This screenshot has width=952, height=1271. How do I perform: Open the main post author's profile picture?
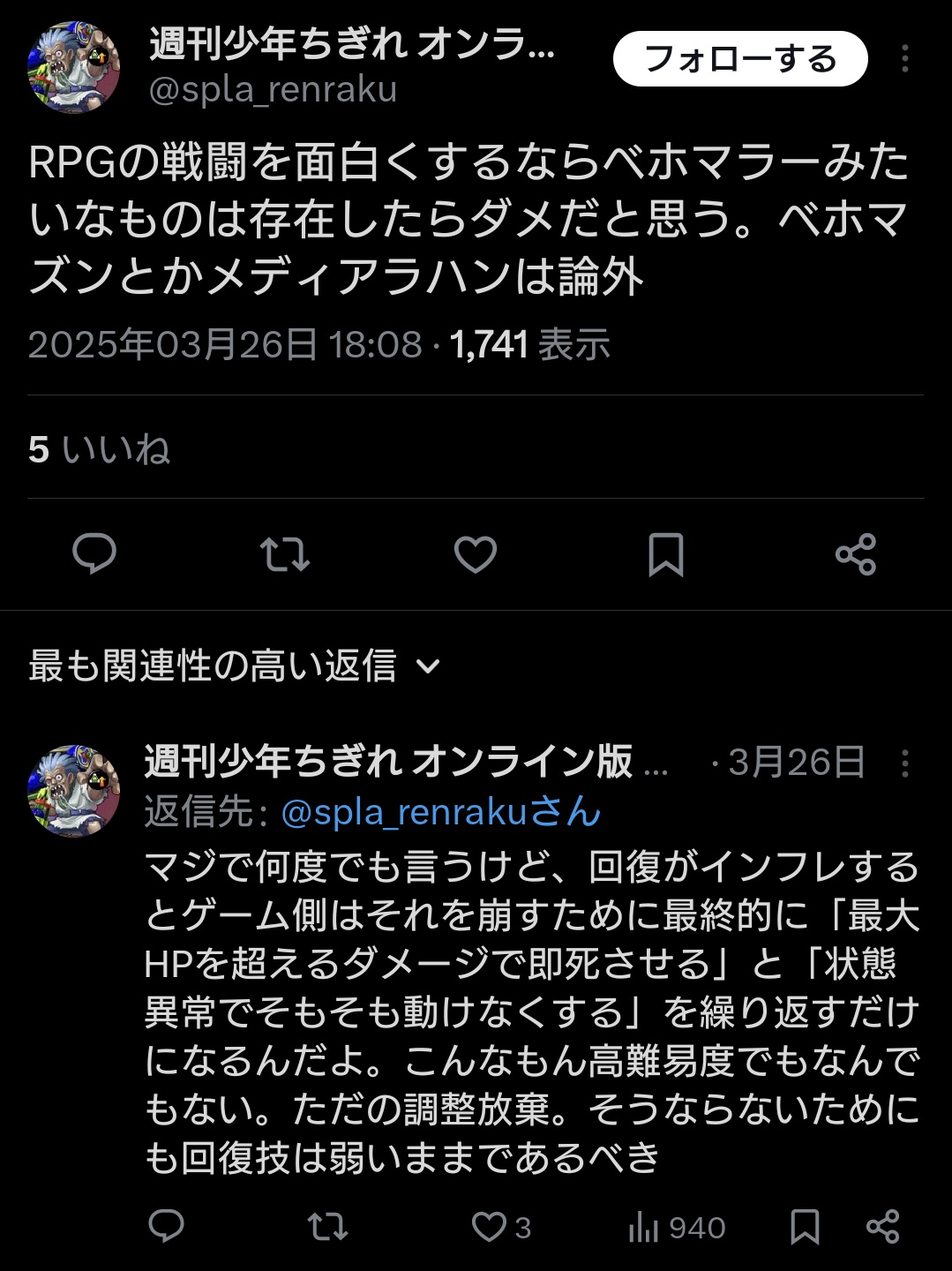tap(74, 68)
